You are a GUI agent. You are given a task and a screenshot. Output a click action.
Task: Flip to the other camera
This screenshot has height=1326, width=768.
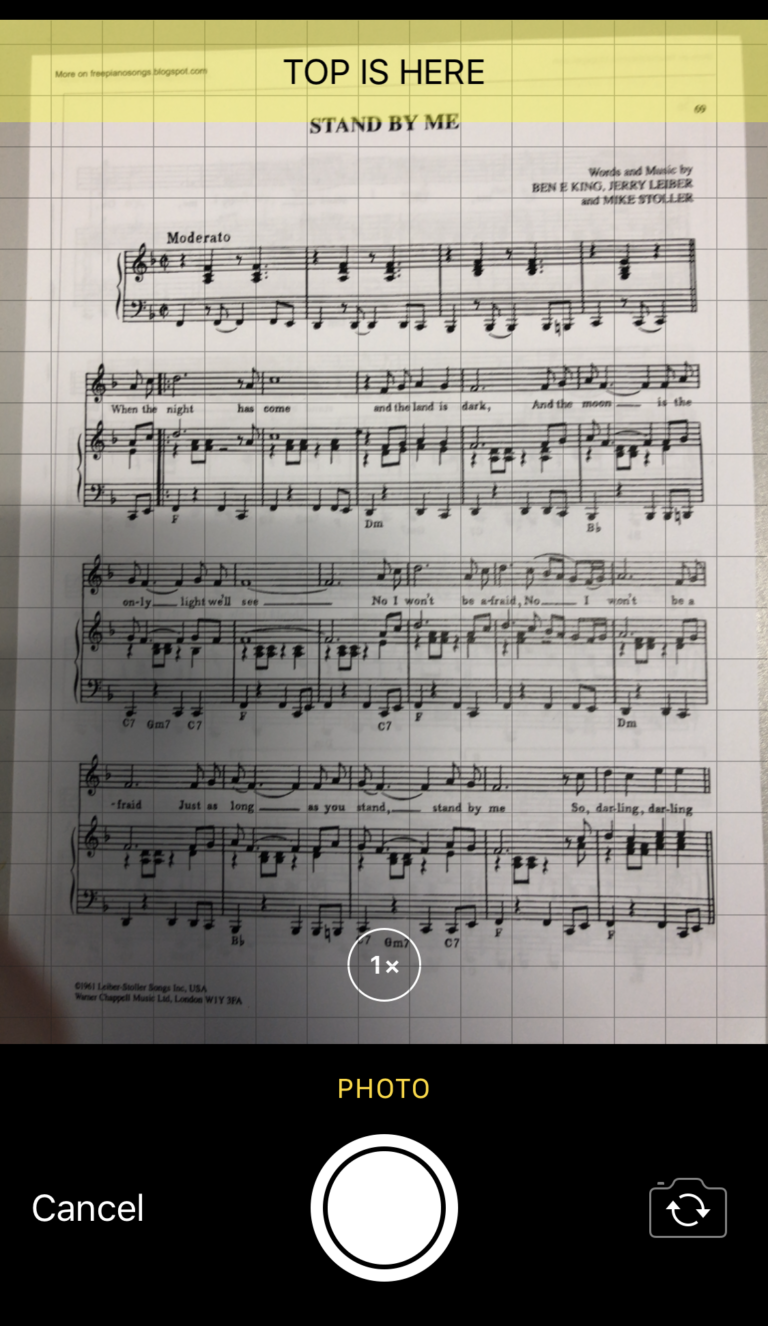click(688, 1209)
